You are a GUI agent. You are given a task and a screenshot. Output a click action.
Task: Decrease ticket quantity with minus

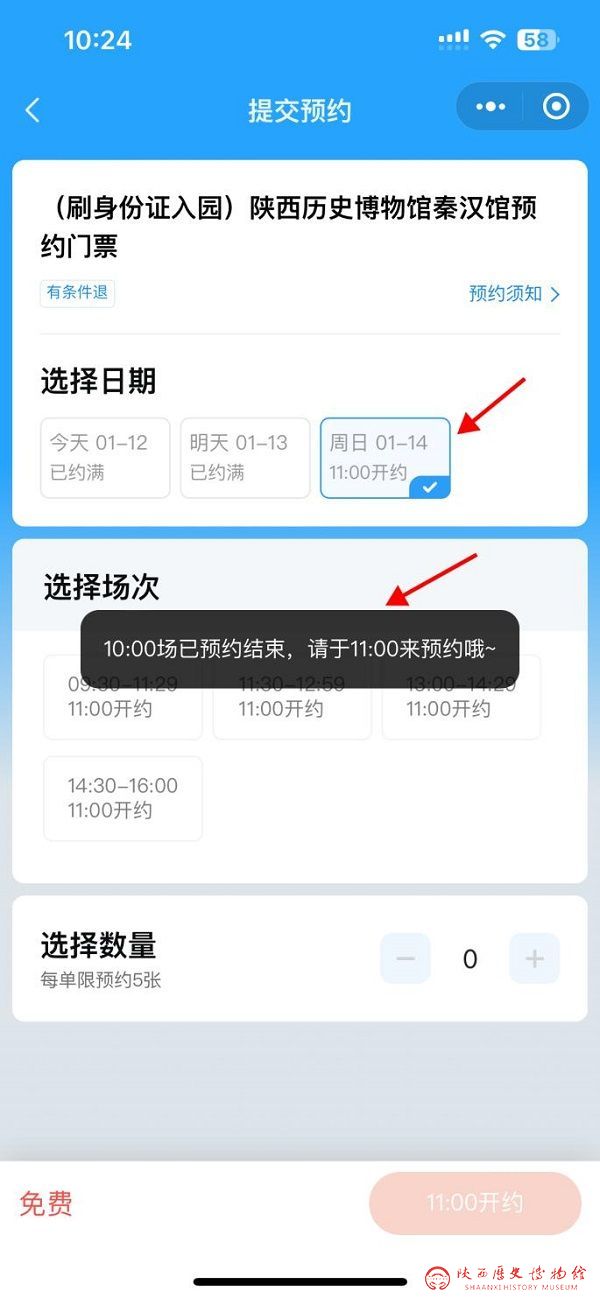405,959
